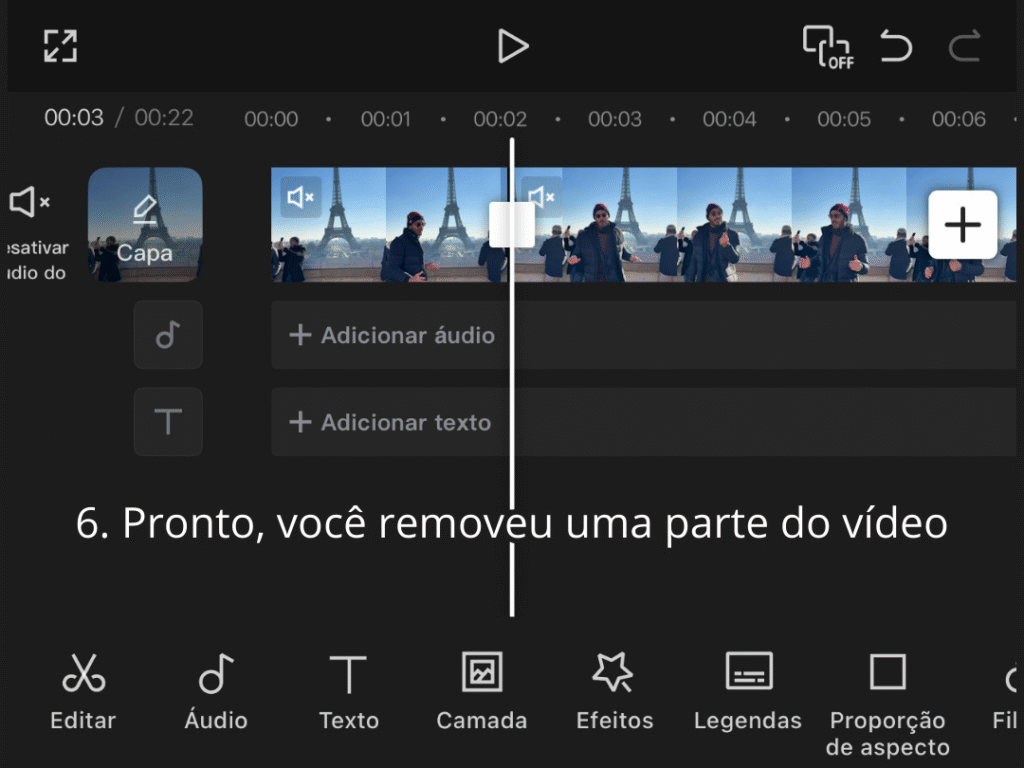
Task: Open the Legendas captions tool
Action: (x=747, y=690)
